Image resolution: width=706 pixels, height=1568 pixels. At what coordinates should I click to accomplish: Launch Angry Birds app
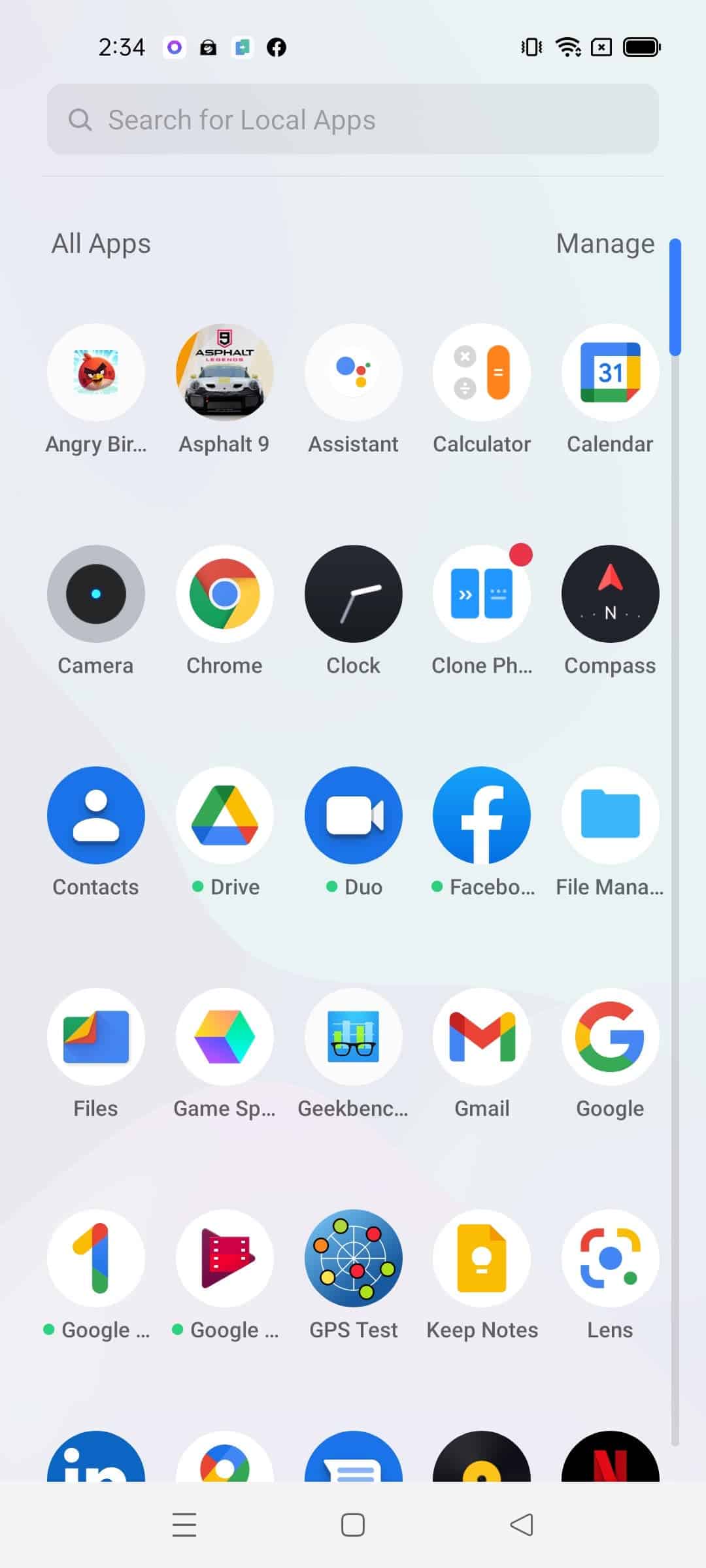pyautogui.click(x=96, y=372)
